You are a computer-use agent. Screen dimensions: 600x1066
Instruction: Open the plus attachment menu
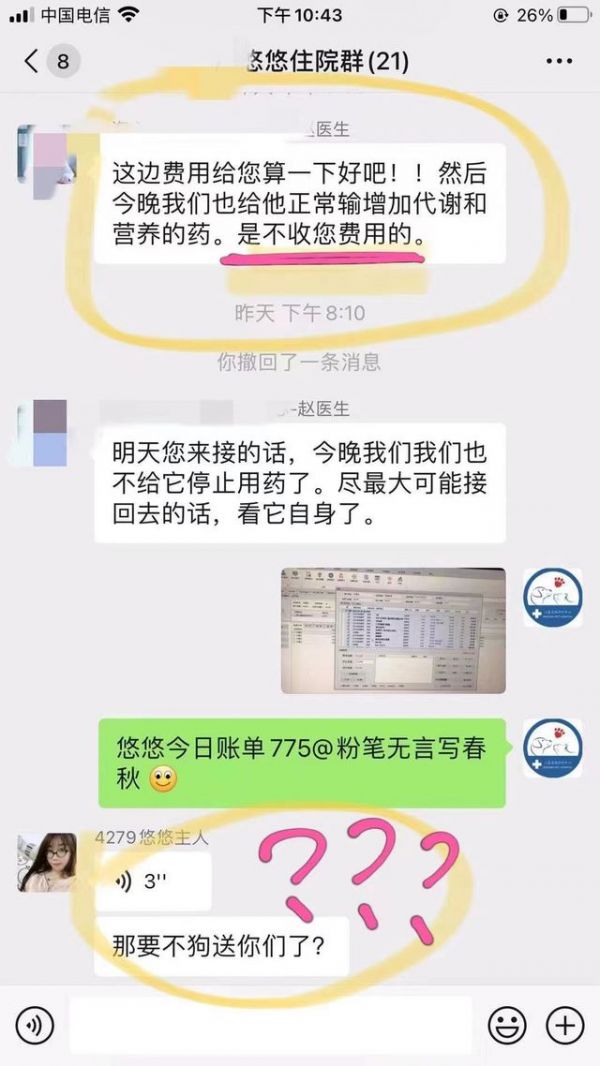(565, 1026)
